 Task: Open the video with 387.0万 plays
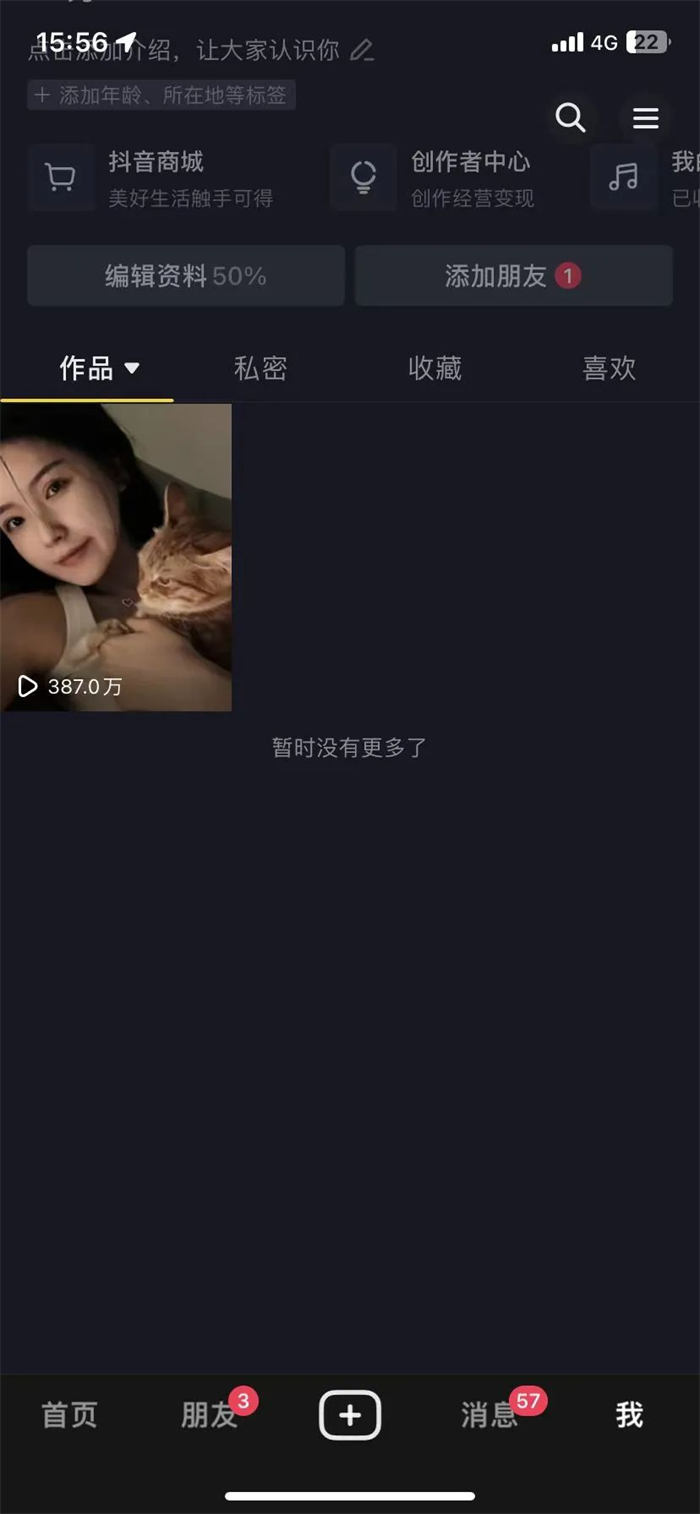(116, 557)
